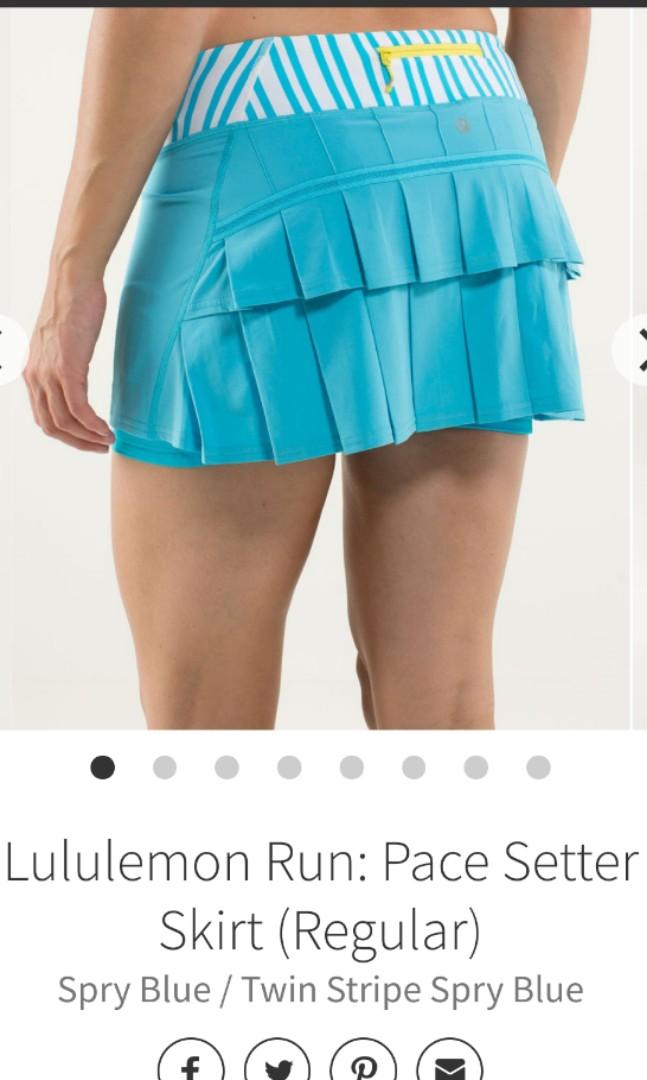Open the Pace Setter Skirt image
The width and height of the screenshot is (647, 1080).
(320, 370)
